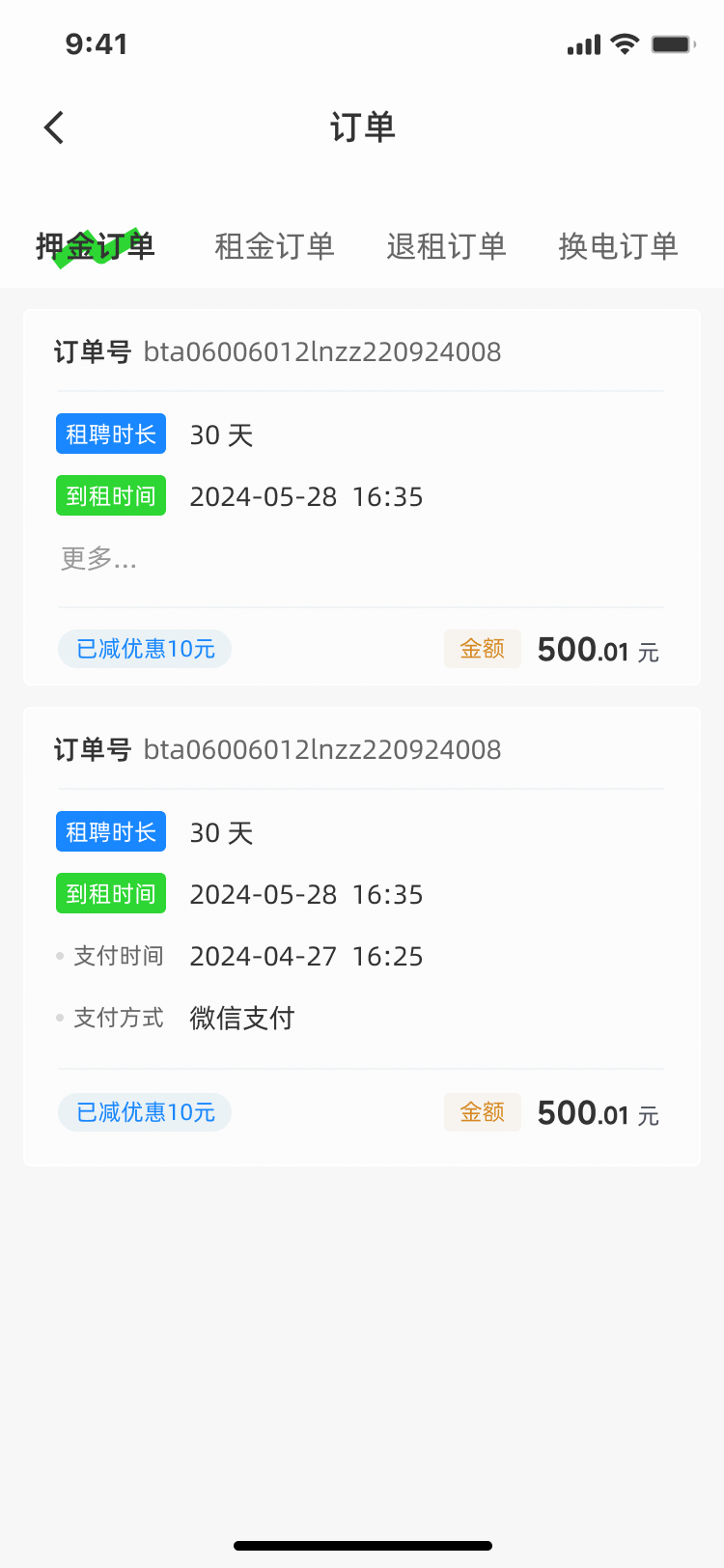724x1568 pixels.
Task: Tap the home indicator bar at bottom
Action: click(x=362, y=1544)
